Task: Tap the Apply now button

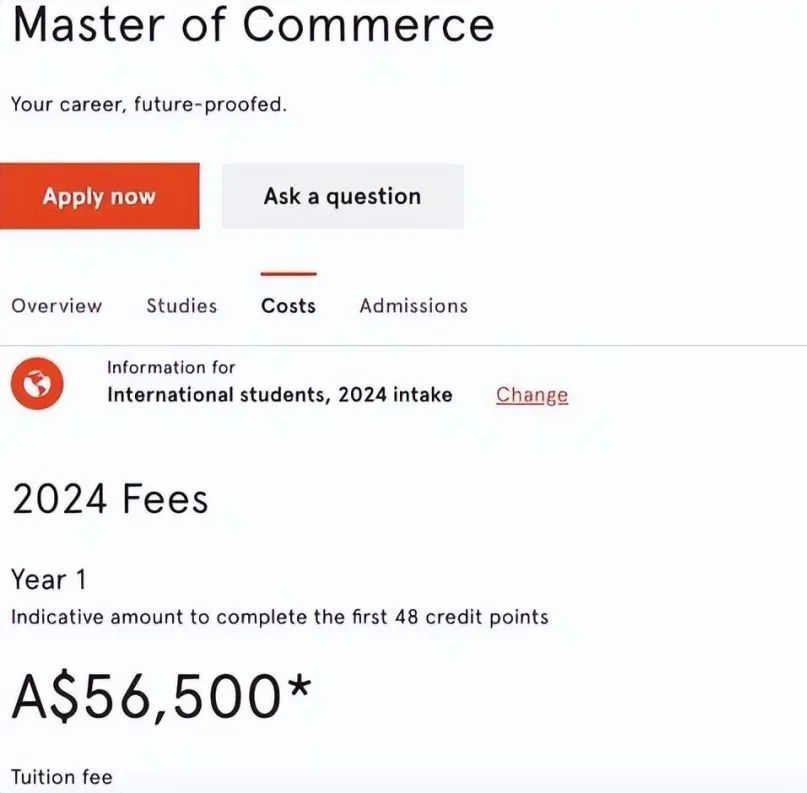Action: tap(99, 196)
